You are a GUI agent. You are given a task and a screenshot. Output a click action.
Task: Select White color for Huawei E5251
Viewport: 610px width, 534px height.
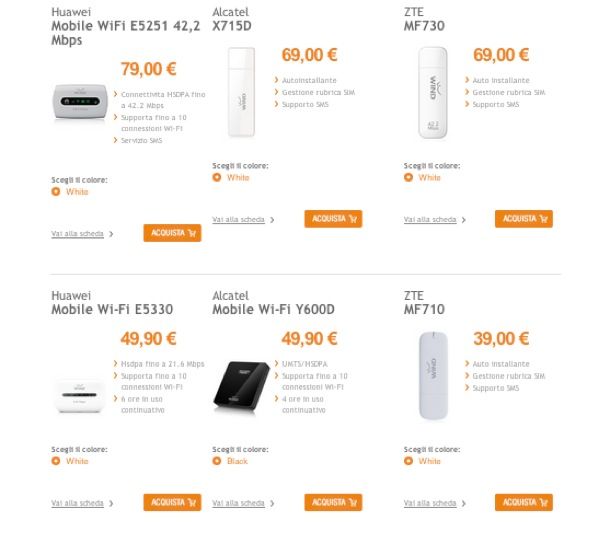[x=56, y=192]
